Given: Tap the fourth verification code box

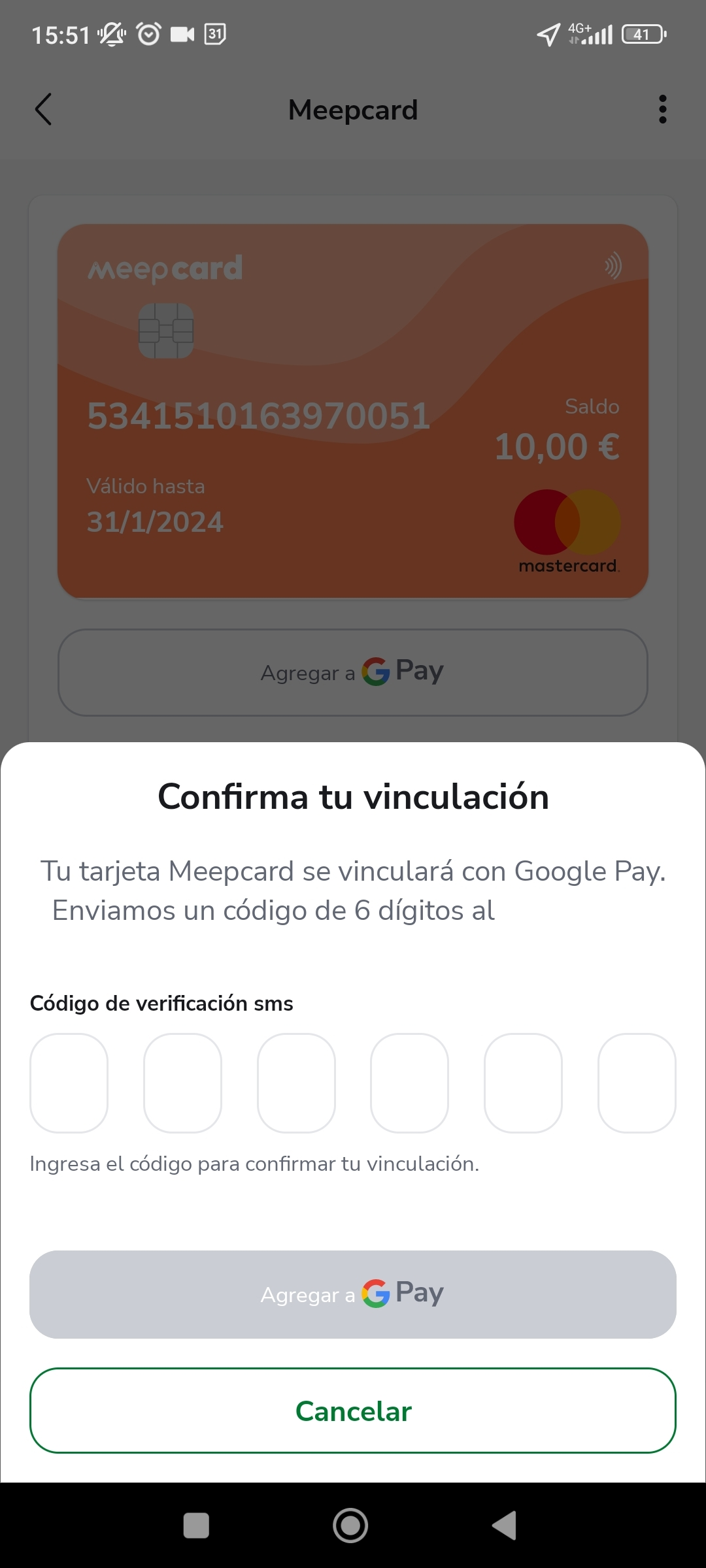Looking at the screenshot, I should (410, 1083).
